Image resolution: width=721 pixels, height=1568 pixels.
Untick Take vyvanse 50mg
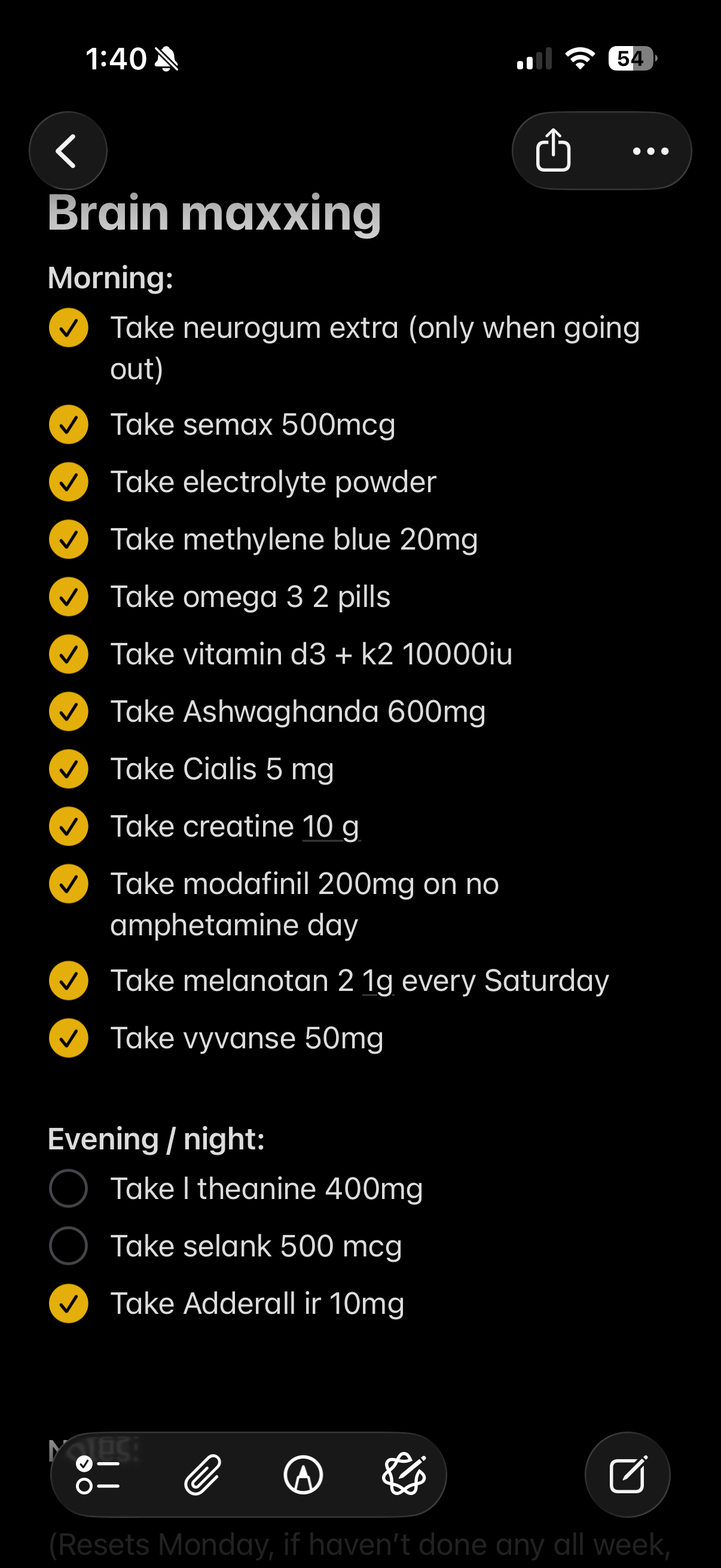[x=69, y=1038]
